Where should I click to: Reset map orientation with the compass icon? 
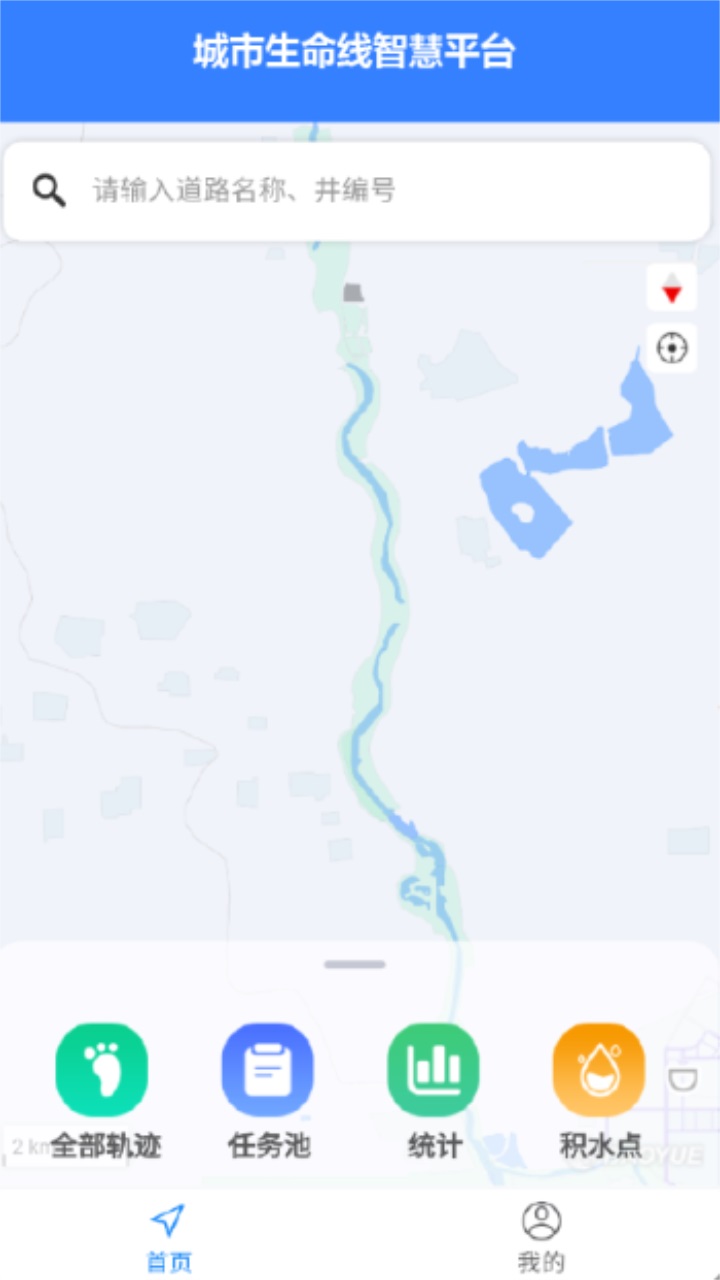[672, 289]
